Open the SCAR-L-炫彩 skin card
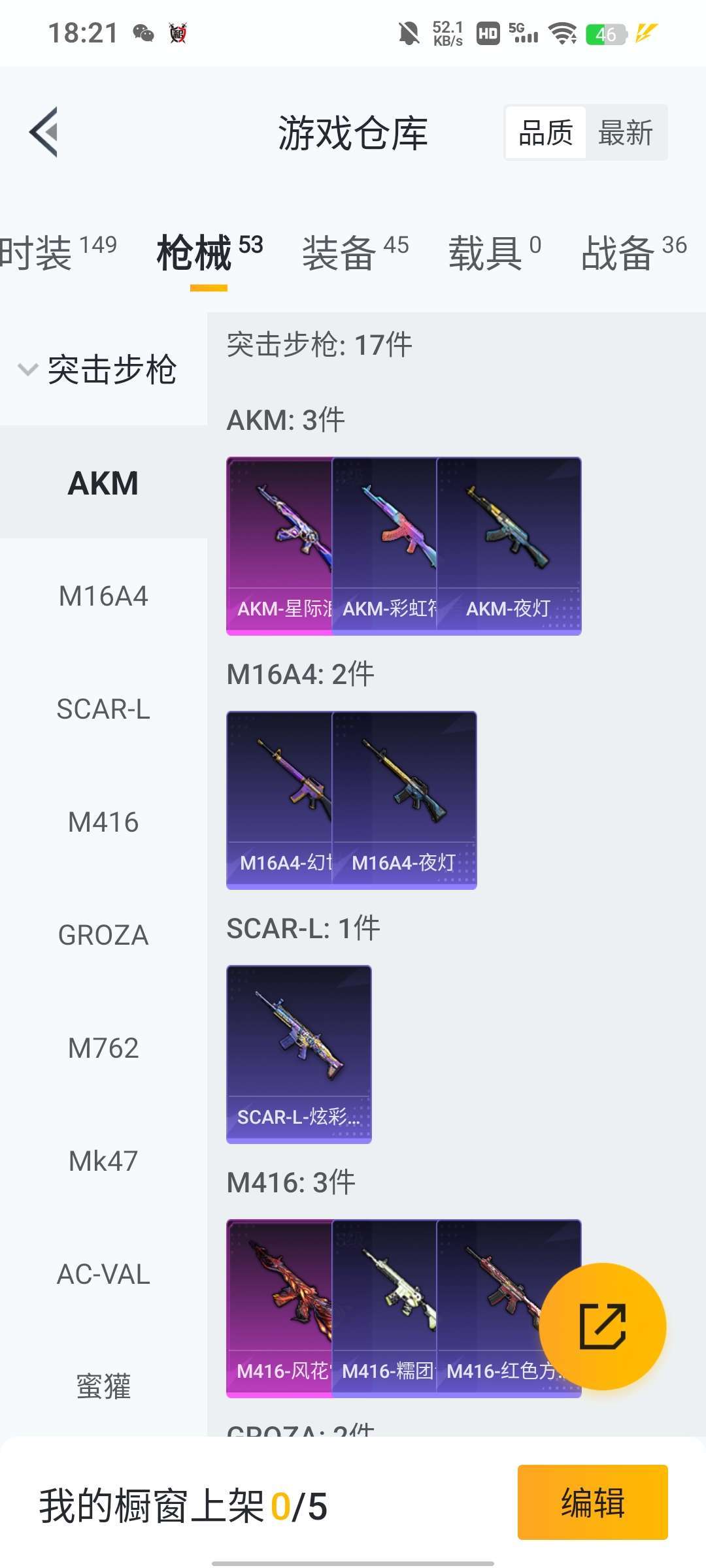The height and width of the screenshot is (1568, 706). click(x=299, y=1054)
